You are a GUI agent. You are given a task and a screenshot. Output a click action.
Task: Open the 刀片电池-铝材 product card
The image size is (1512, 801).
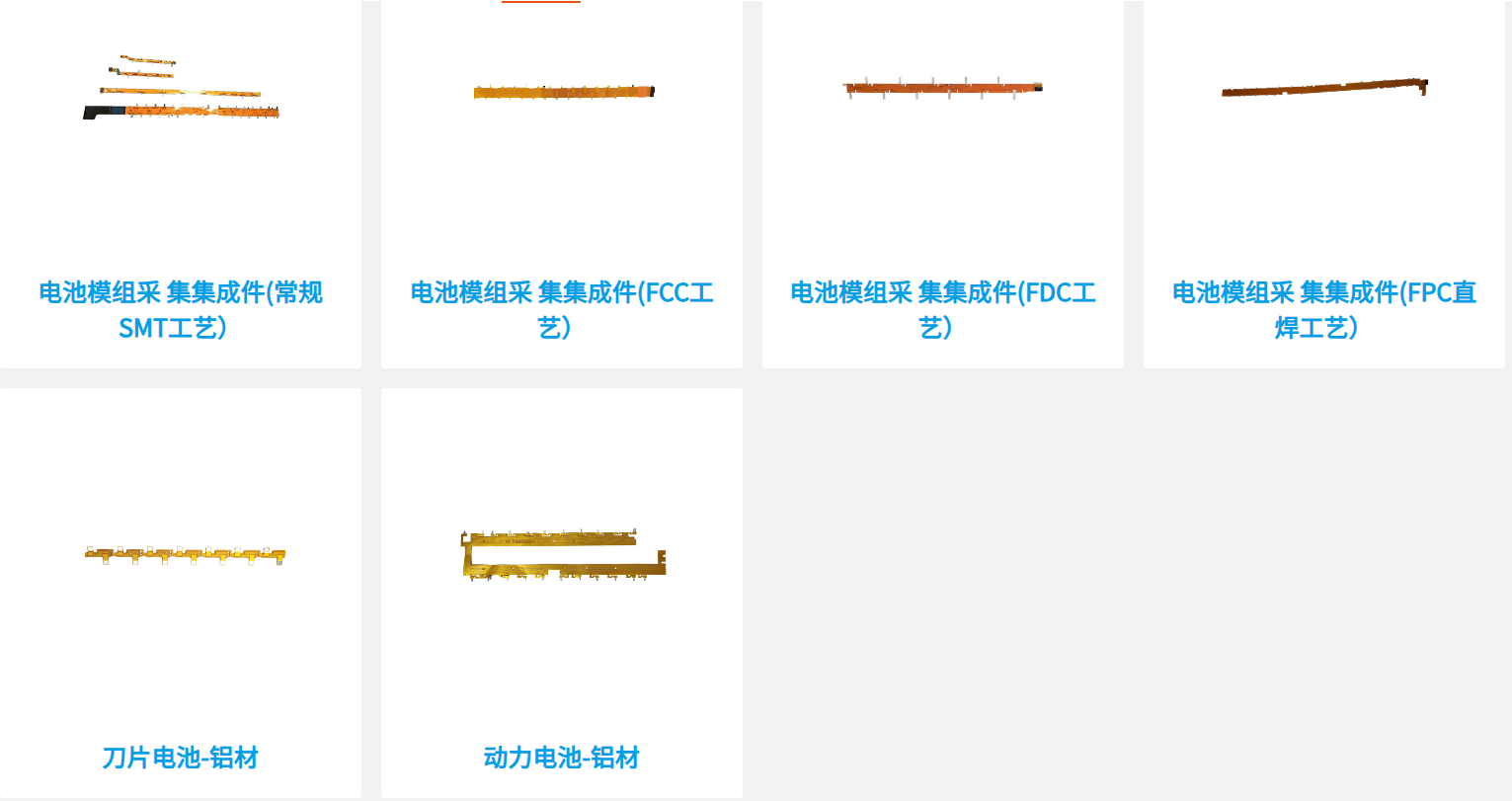click(x=181, y=757)
